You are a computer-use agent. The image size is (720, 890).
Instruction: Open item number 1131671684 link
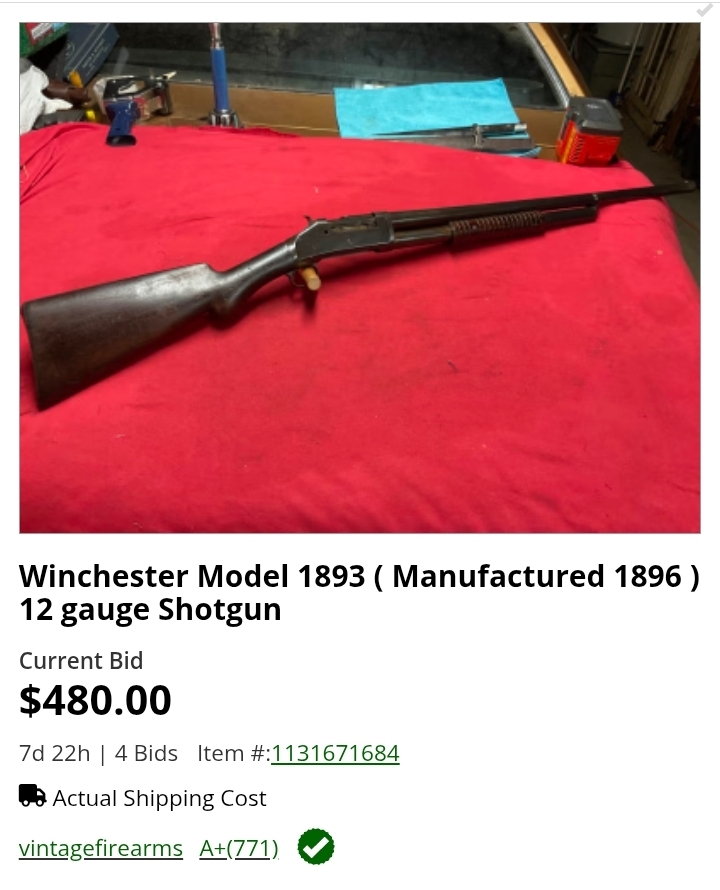point(335,753)
